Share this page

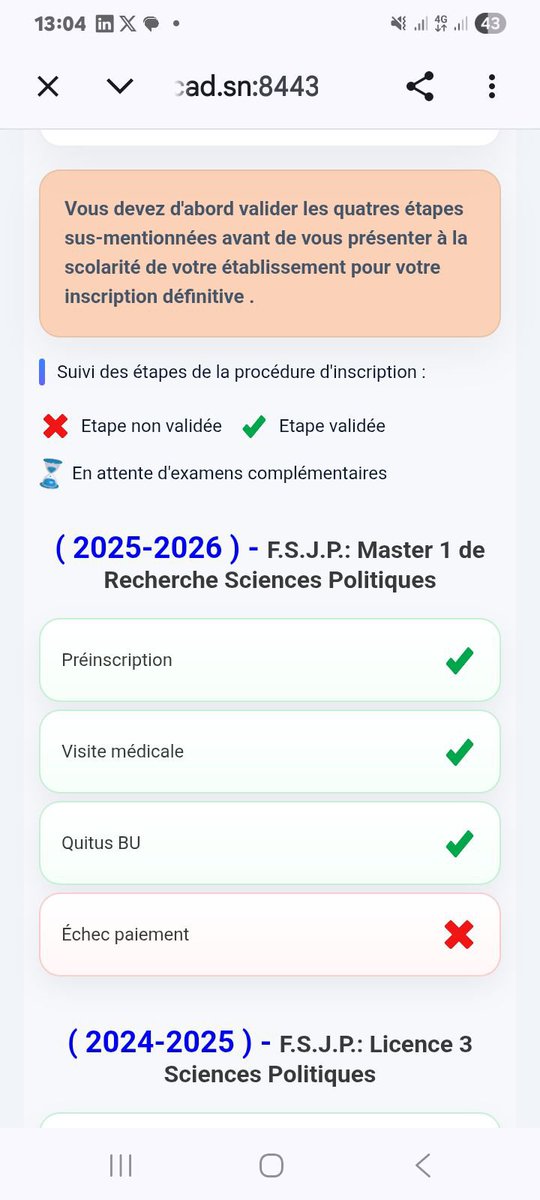coord(420,87)
